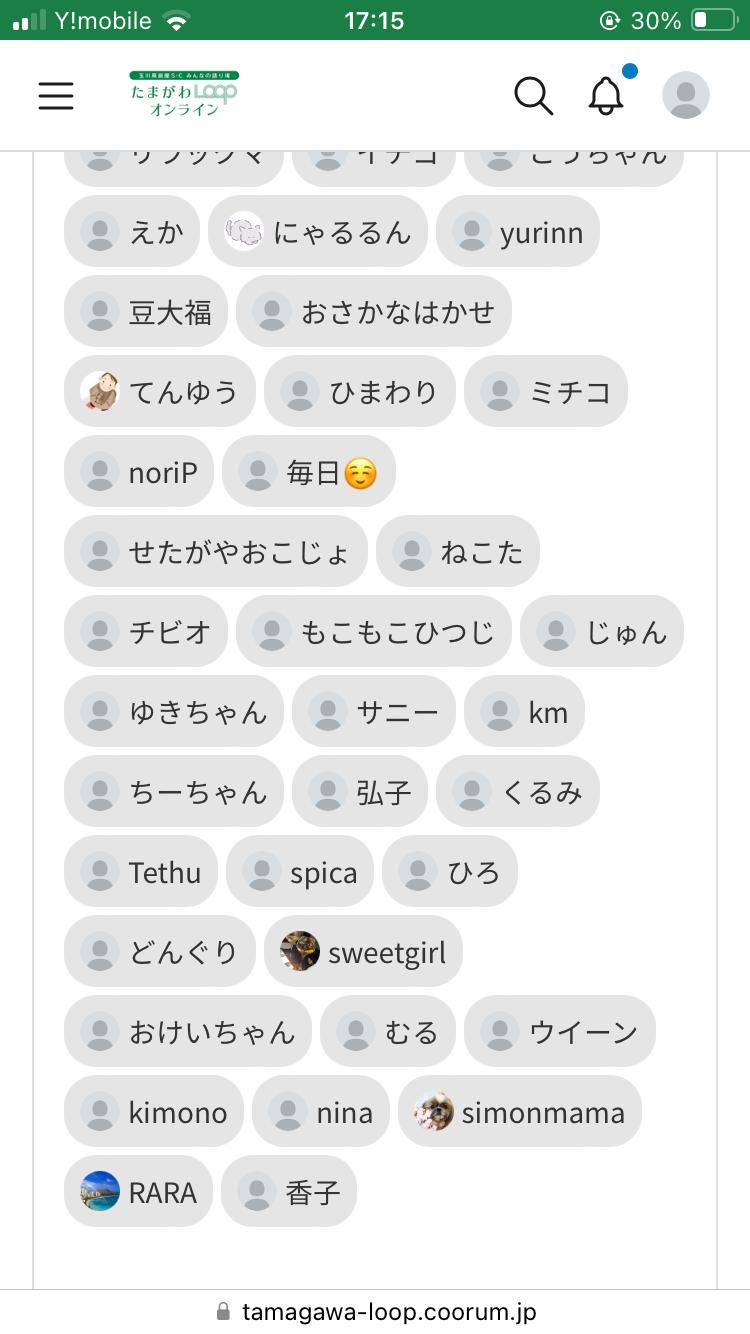Open the notifications bell
The width and height of the screenshot is (750, 1334).
point(606,94)
